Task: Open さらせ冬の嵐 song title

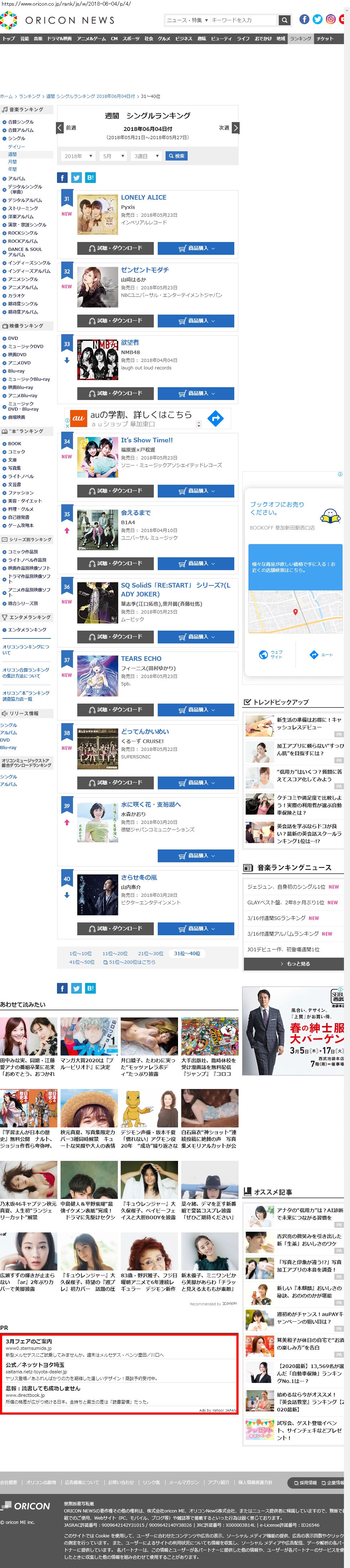Action: [138, 877]
